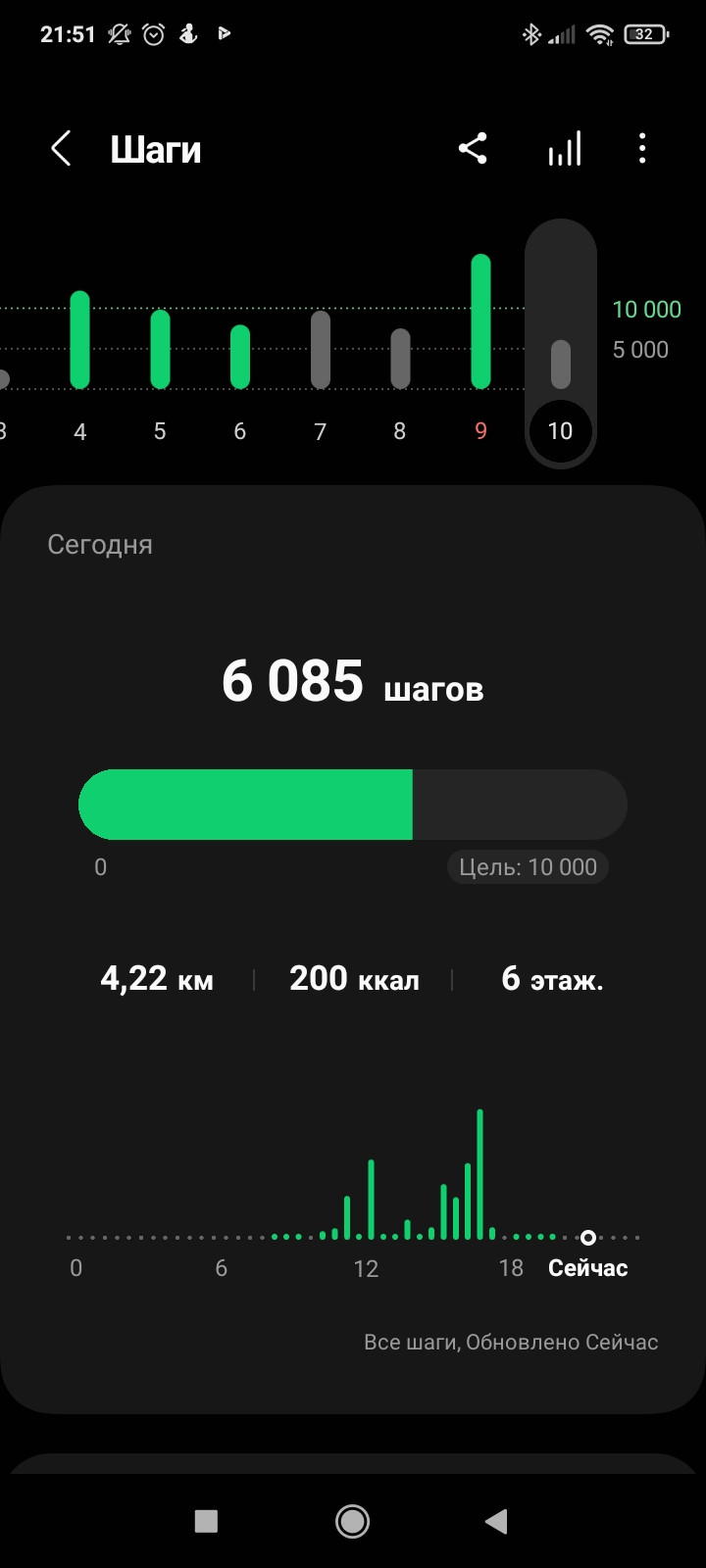Open recent apps with the square button

pos(206,1521)
